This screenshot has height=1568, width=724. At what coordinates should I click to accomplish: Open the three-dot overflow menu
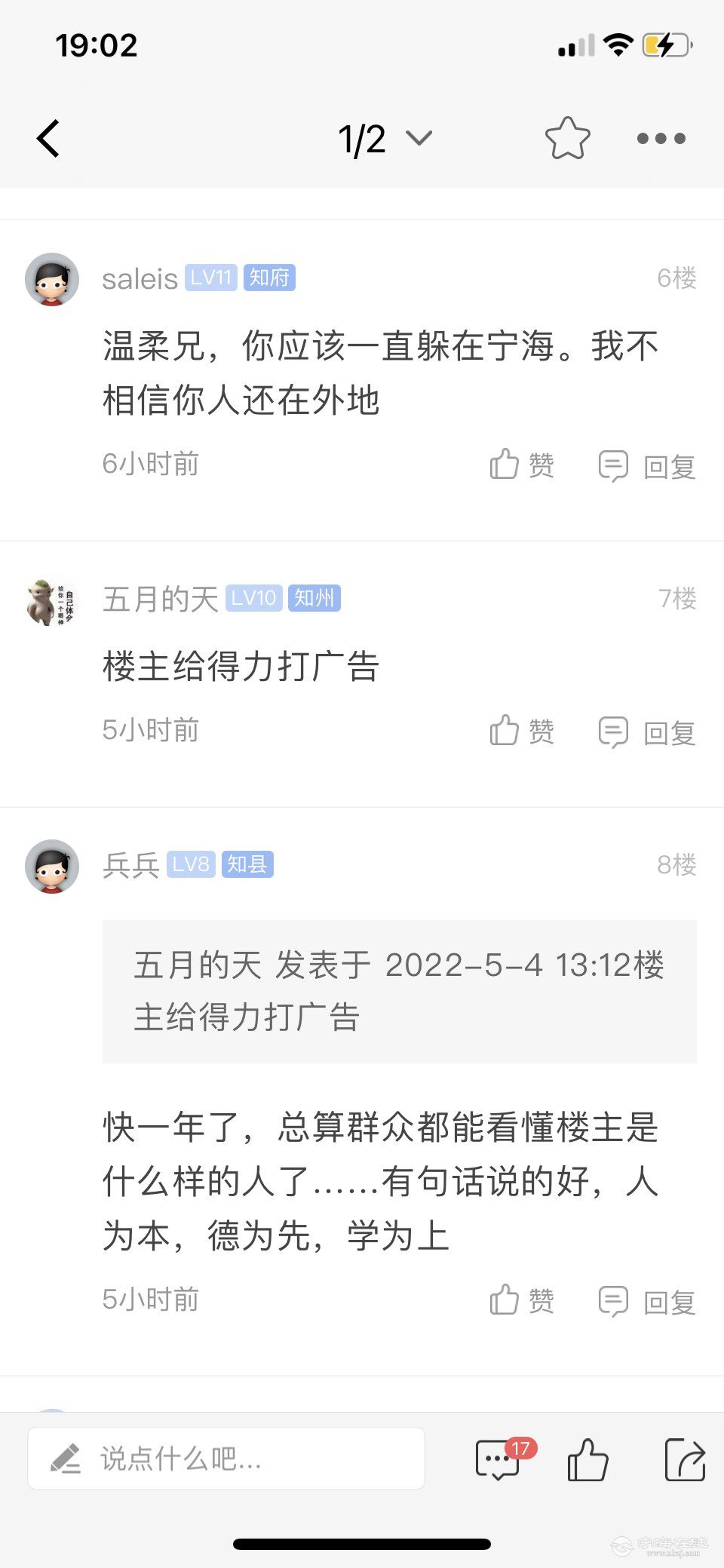(x=661, y=139)
